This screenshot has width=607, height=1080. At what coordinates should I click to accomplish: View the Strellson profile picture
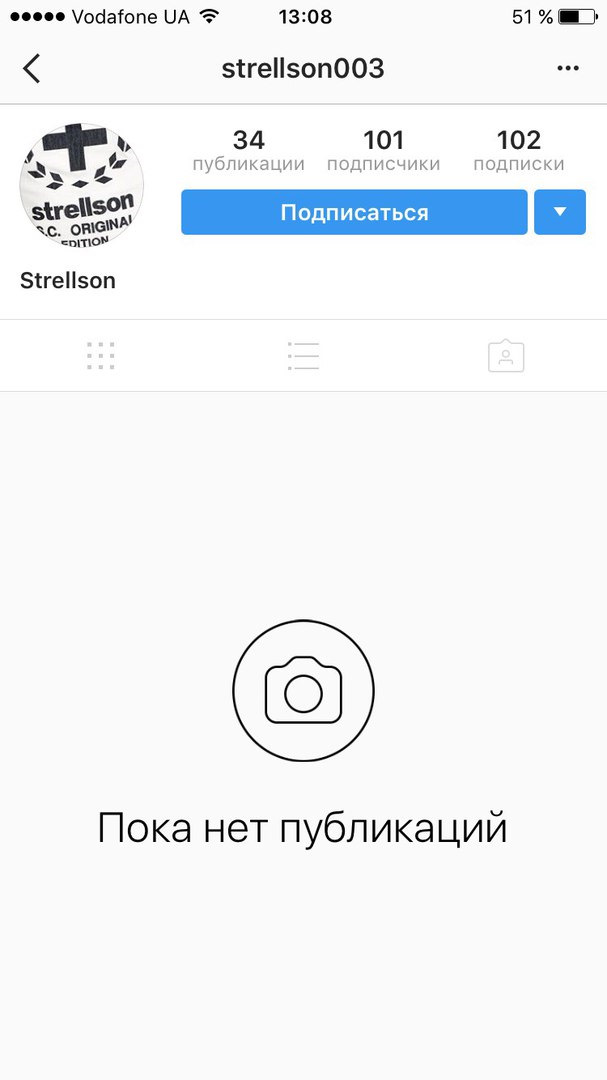(82, 186)
